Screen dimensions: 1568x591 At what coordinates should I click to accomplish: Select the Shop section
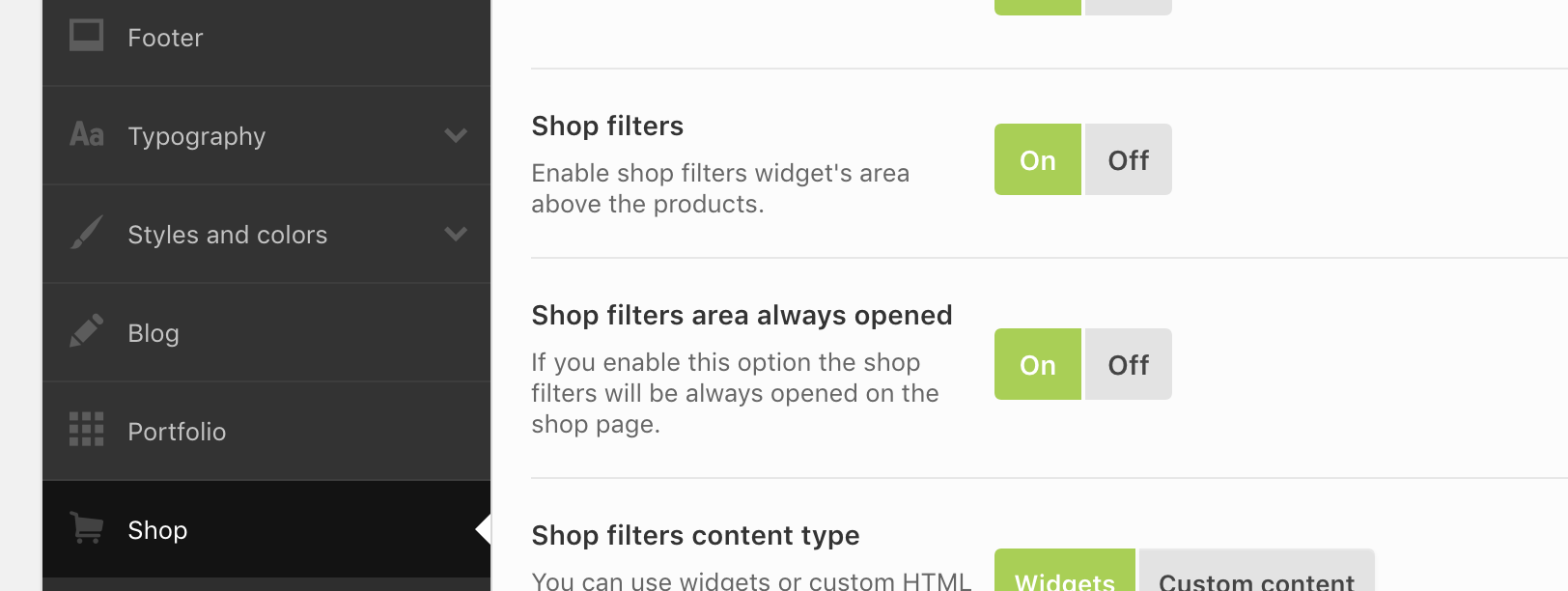157,530
